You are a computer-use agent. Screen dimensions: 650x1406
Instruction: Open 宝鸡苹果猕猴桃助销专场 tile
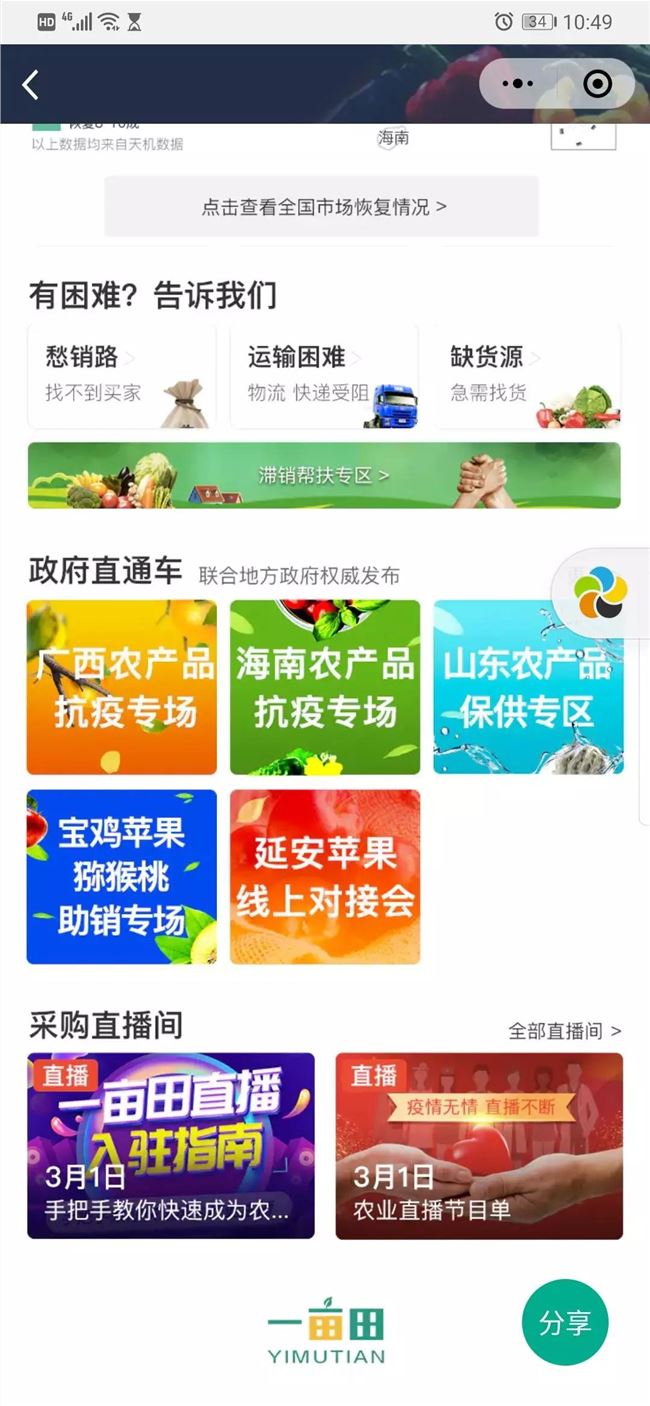coord(122,877)
